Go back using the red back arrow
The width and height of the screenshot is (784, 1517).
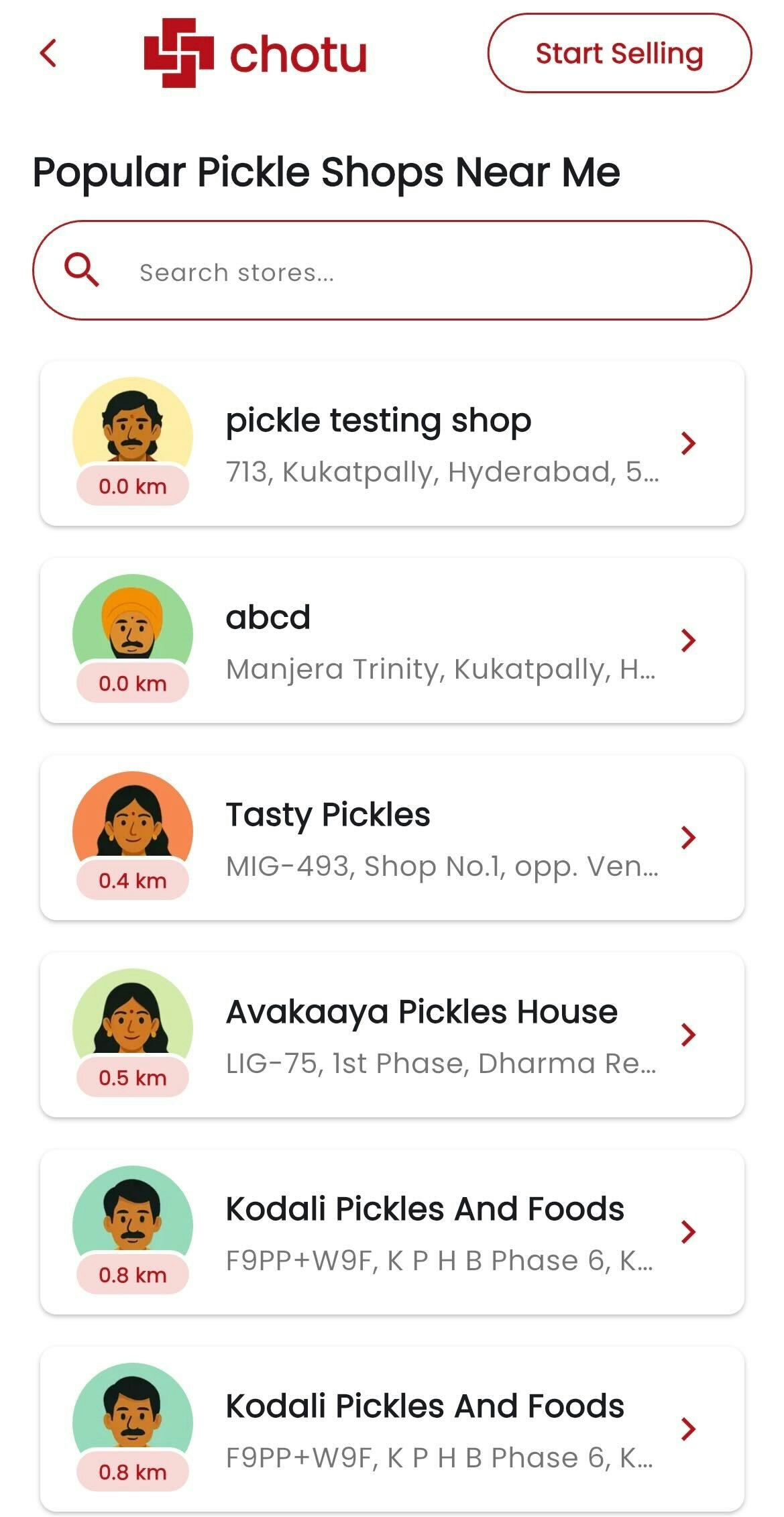[x=48, y=53]
